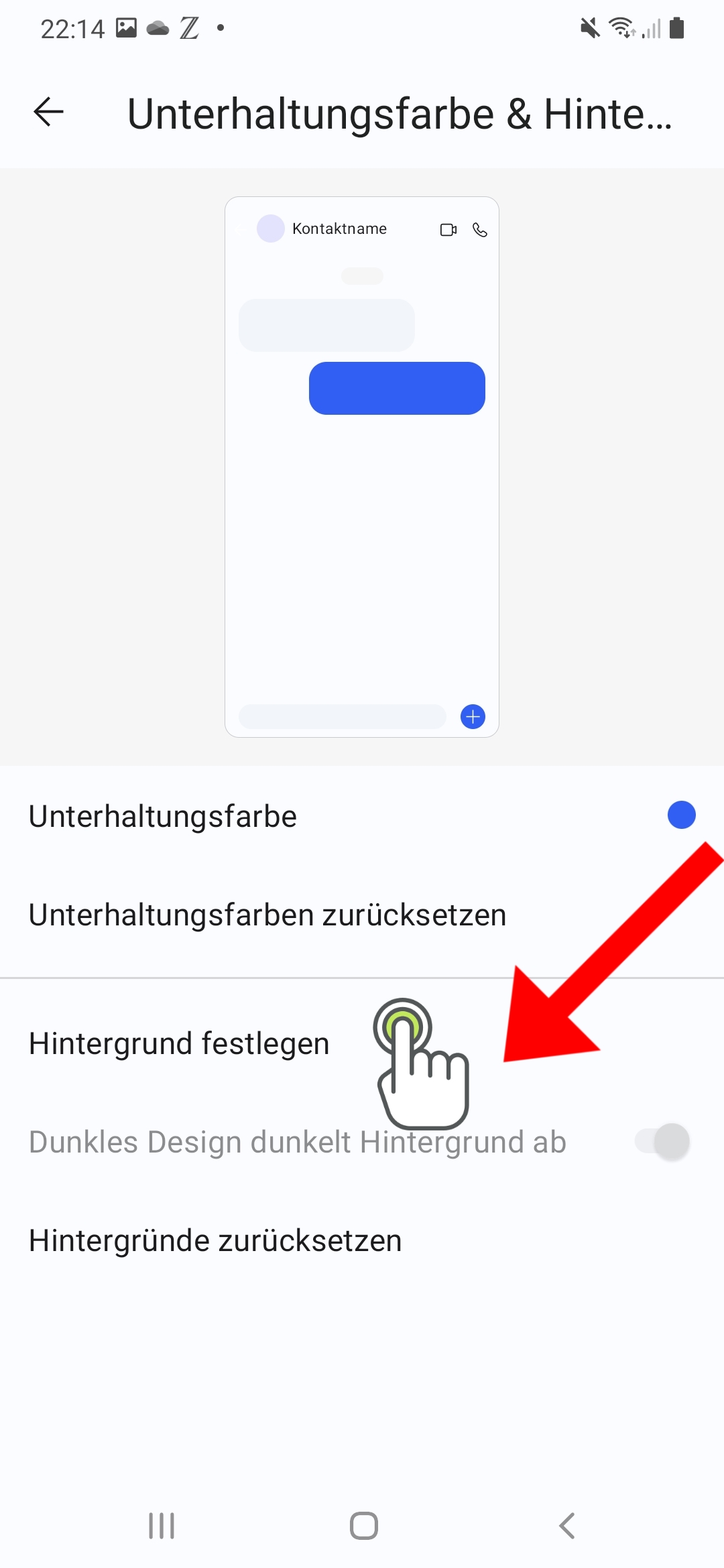Viewport: 724px width, 1568px height.
Task: Go back using the top arrow
Action: (x=48, y=112)
